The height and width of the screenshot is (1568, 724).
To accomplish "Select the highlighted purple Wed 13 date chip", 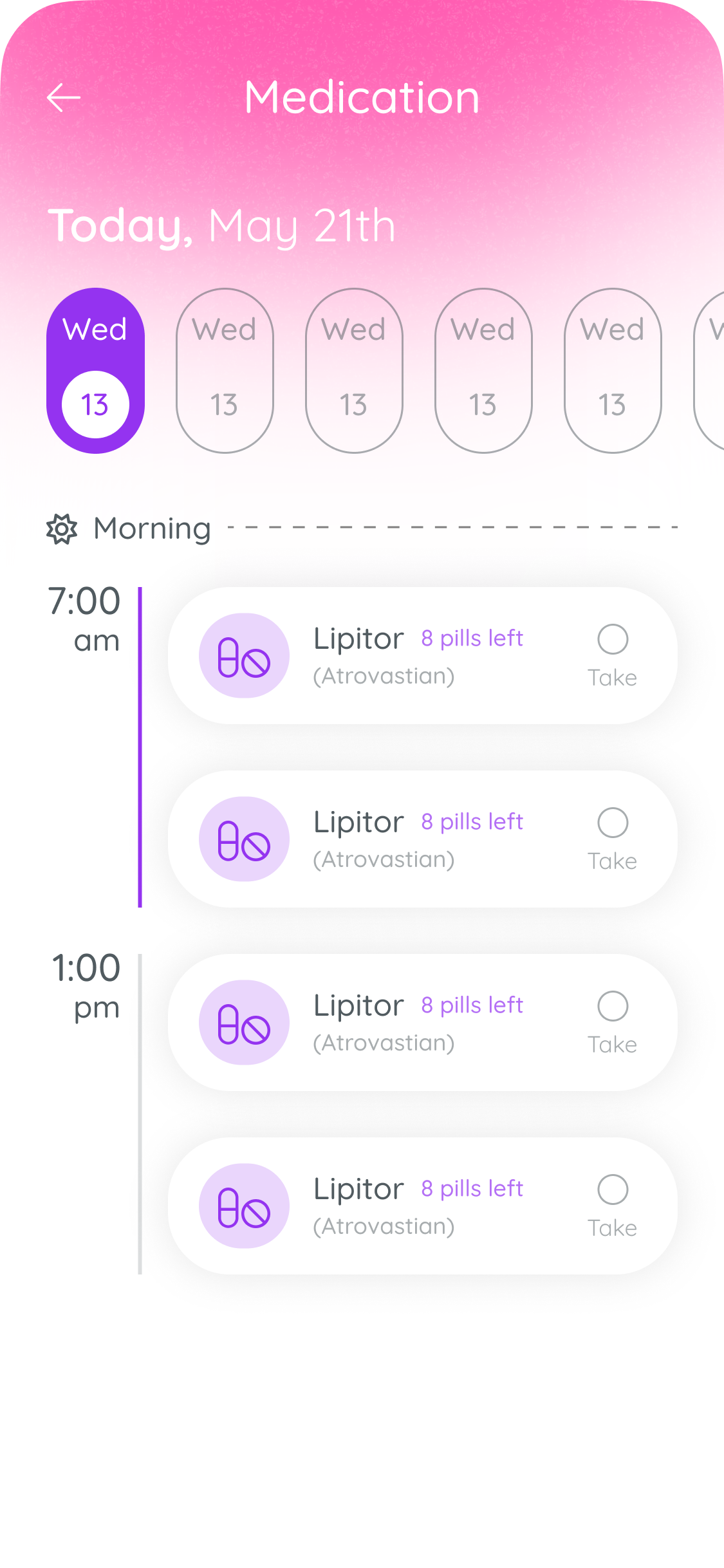I will (x=95, y=371).
